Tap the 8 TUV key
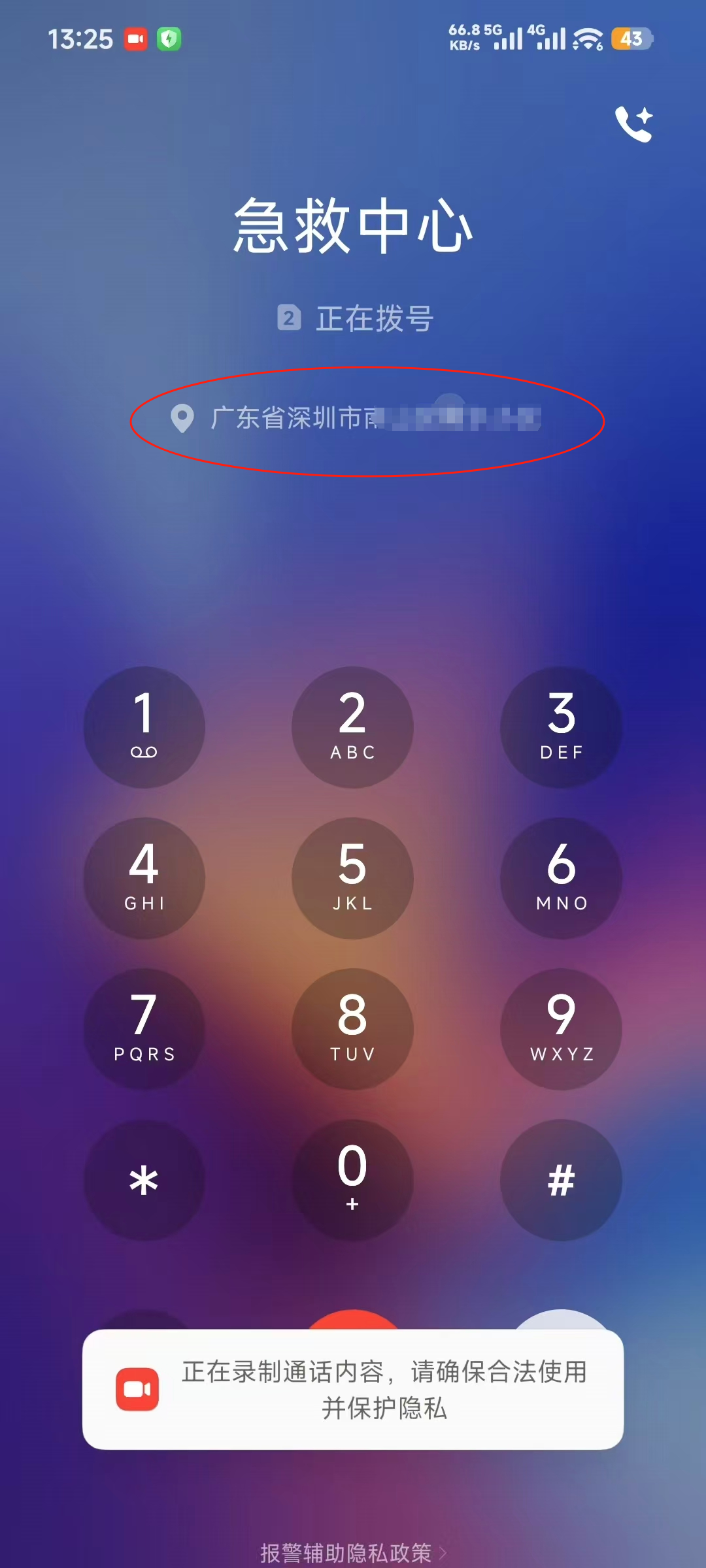Viewport: 706px width, 1568px height. (352, 1029)
